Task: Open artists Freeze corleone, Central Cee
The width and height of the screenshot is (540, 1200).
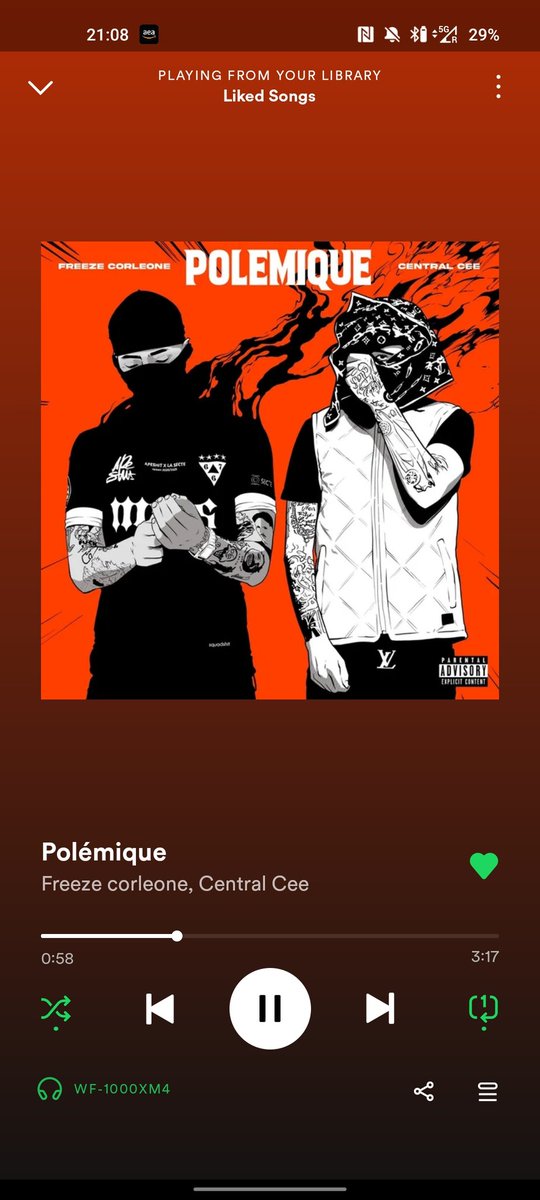Action: click(x=175, y=884)
